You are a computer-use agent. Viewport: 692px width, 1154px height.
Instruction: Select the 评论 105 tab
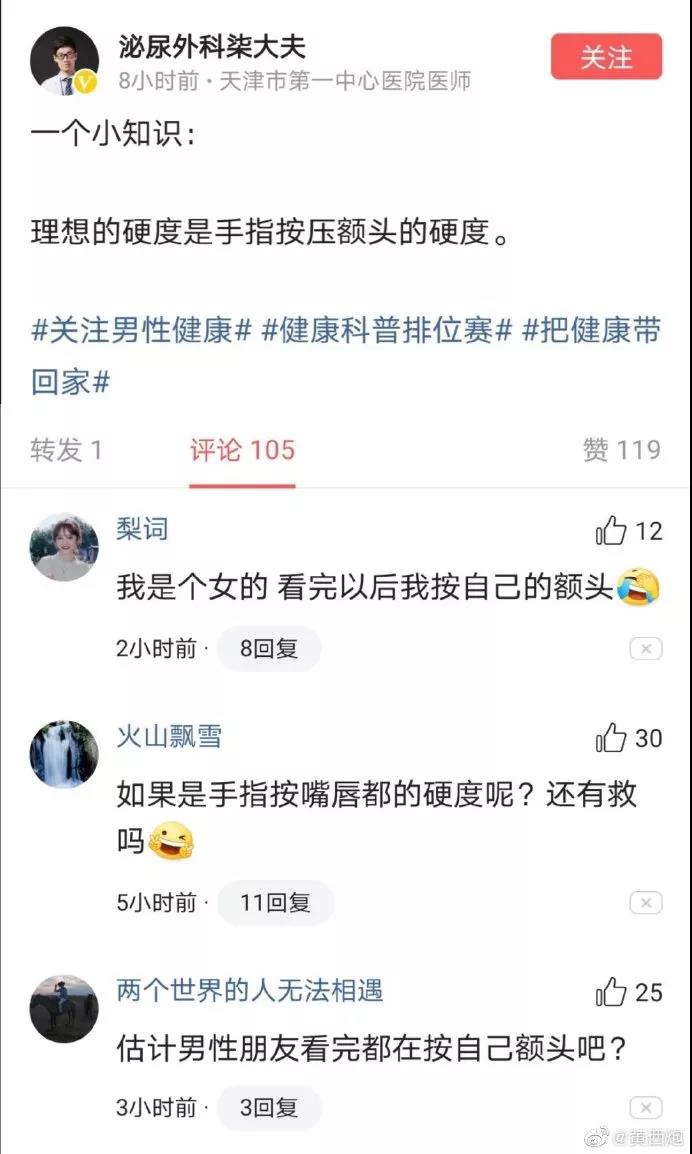242,450
